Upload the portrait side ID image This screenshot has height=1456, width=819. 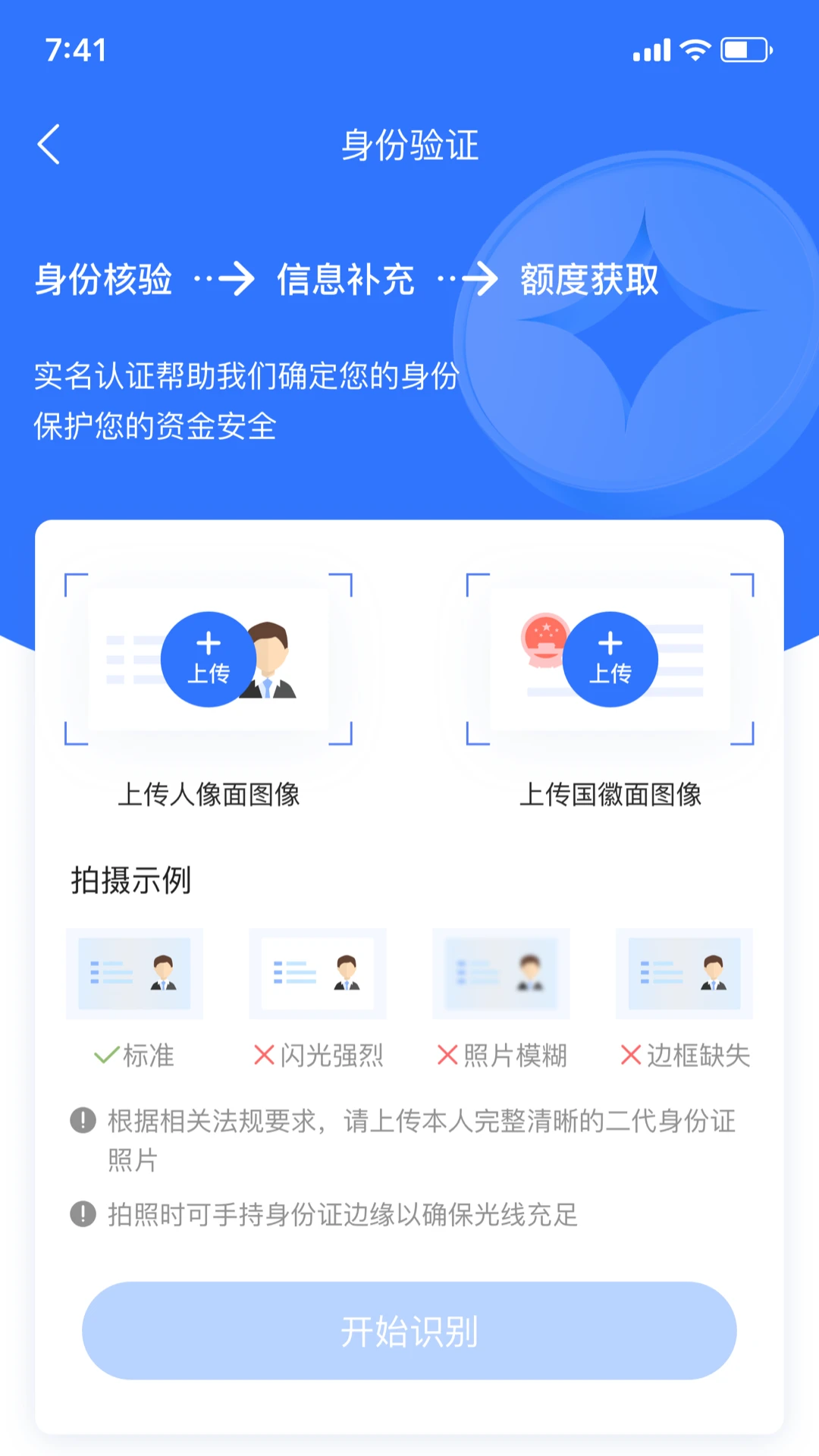tap(209, 659)
